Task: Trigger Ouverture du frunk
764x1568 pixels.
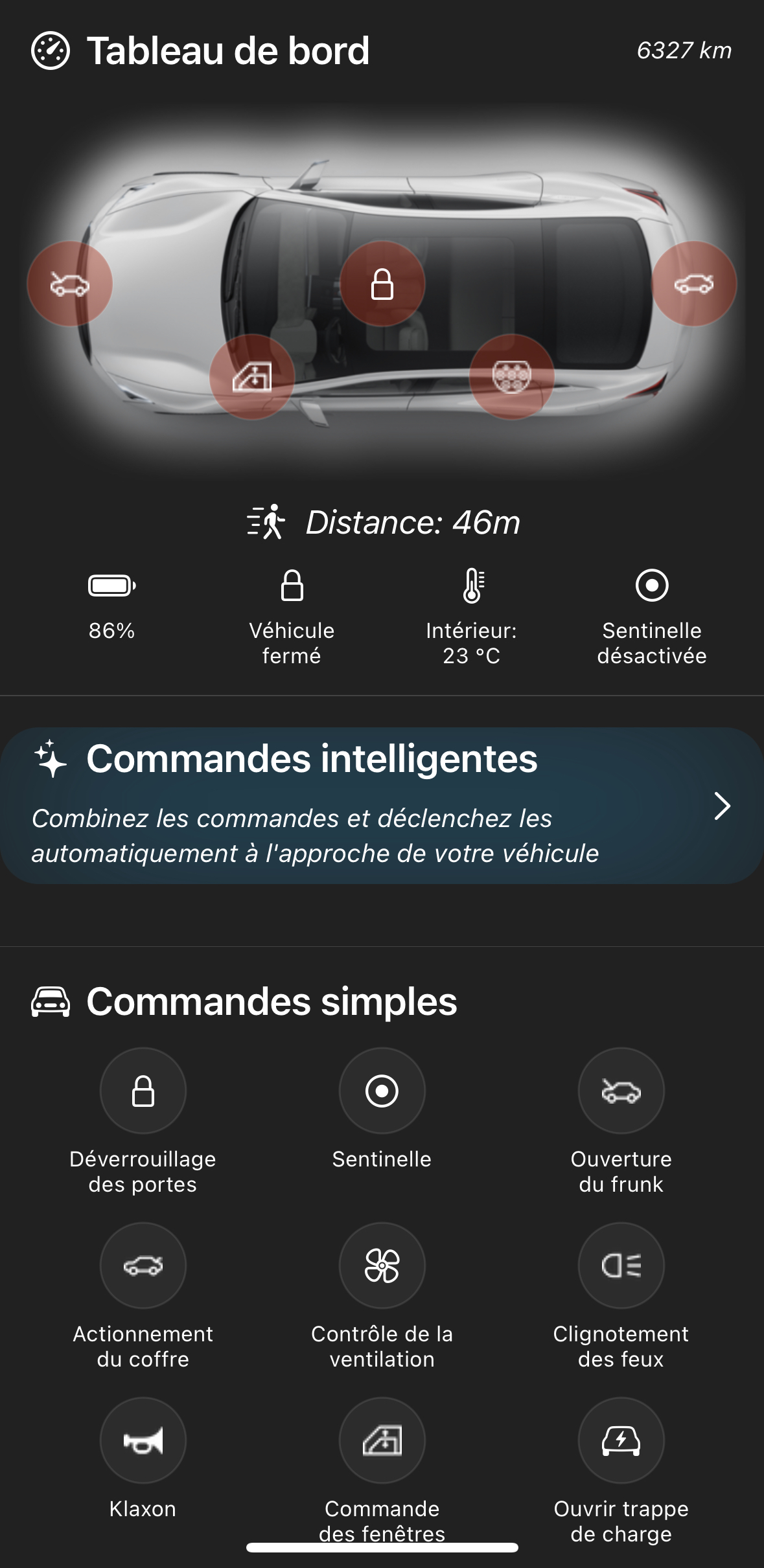Action: [x=621, y=1091]
